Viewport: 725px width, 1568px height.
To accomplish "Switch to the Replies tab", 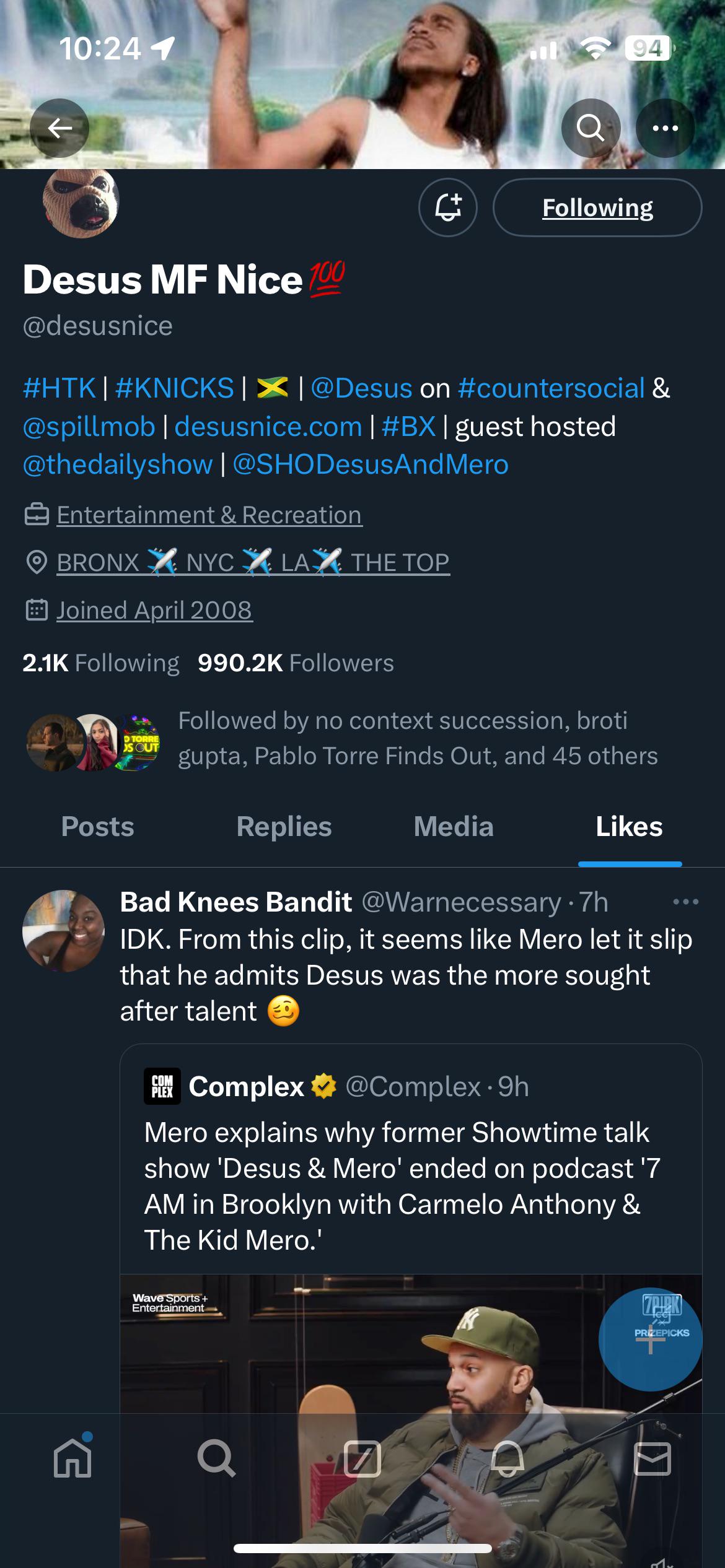I will click(284, 827).
